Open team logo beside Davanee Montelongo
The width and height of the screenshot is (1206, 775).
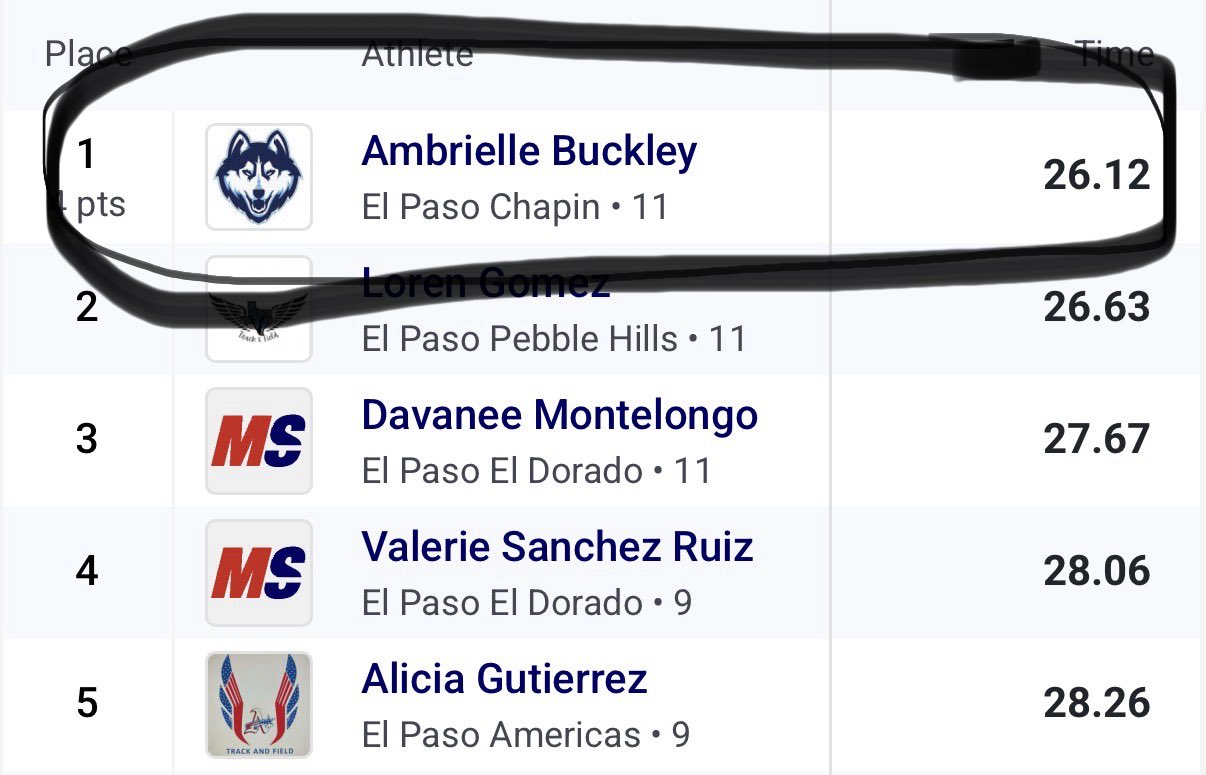[x=258, y=441]
